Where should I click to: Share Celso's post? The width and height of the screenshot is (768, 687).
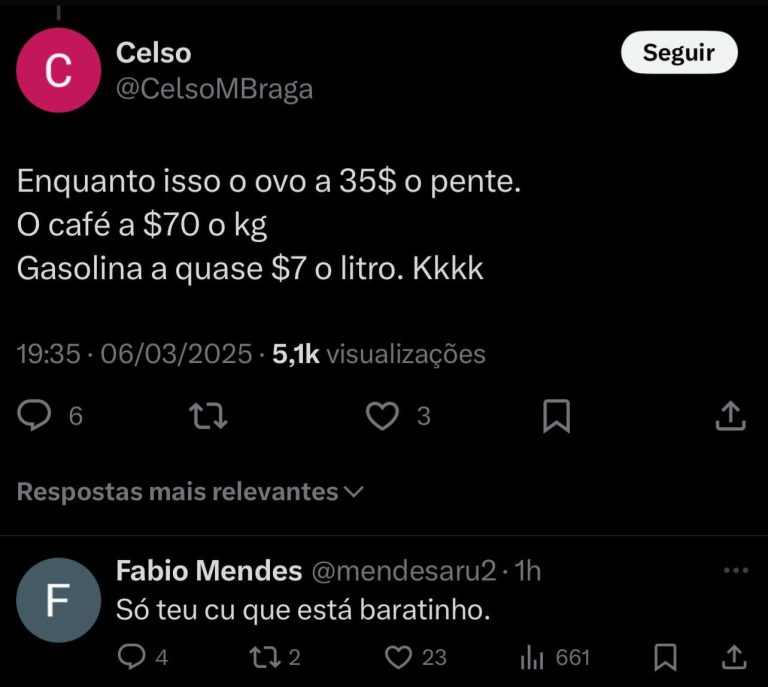tap(731, 416)
